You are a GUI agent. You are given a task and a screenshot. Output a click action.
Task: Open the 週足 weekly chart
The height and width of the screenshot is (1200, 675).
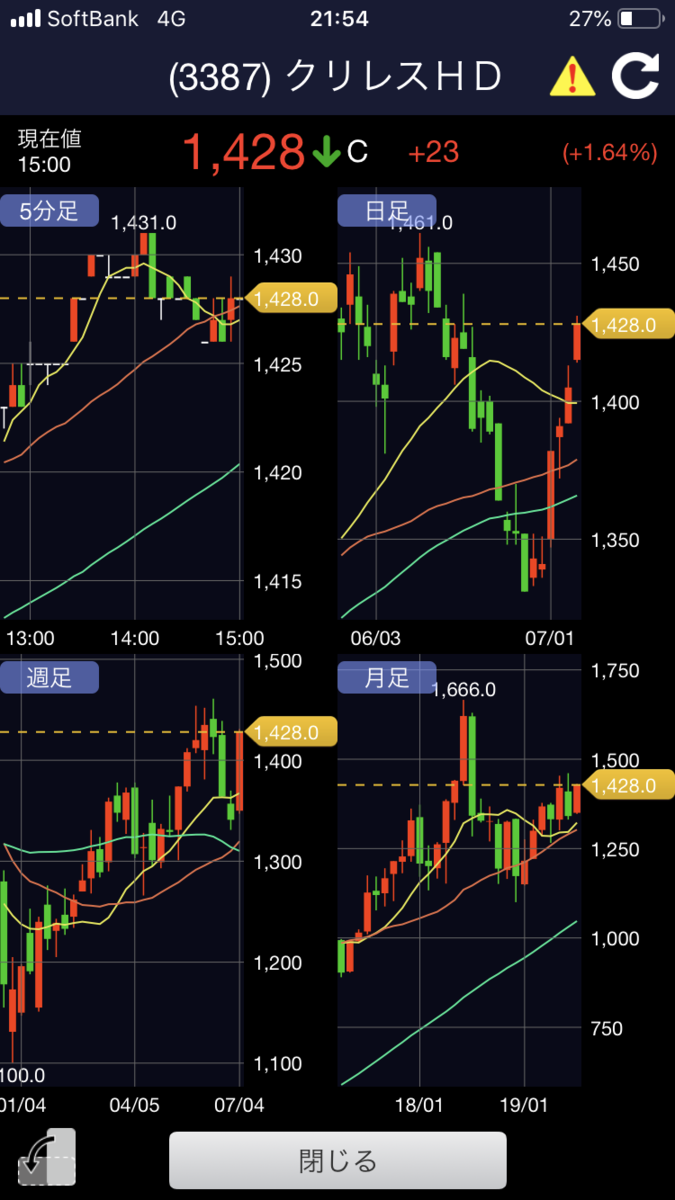click(x=50, y=677)
